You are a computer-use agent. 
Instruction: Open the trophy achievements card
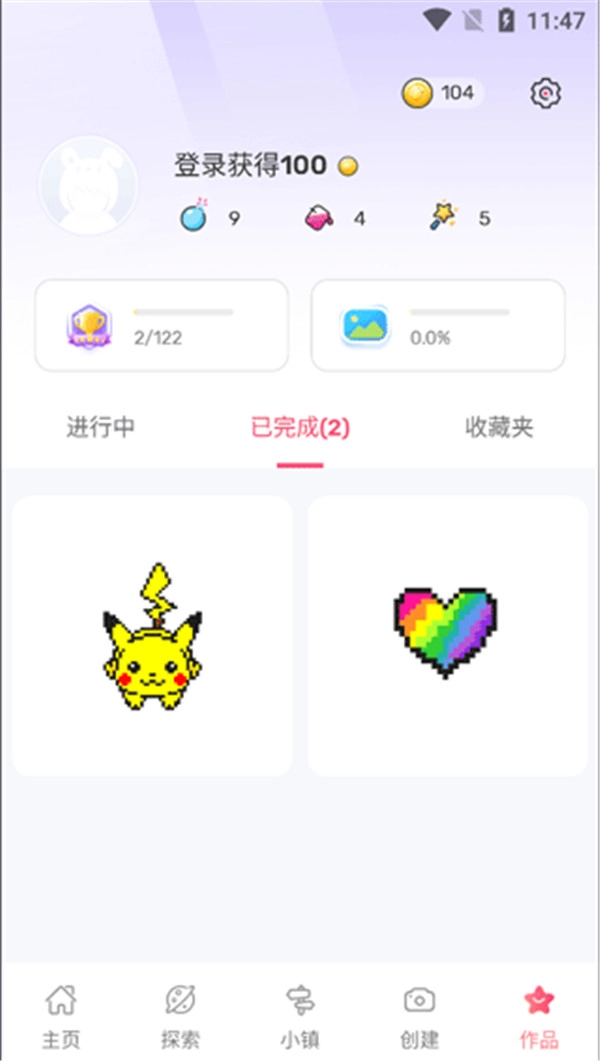(161, 325)
